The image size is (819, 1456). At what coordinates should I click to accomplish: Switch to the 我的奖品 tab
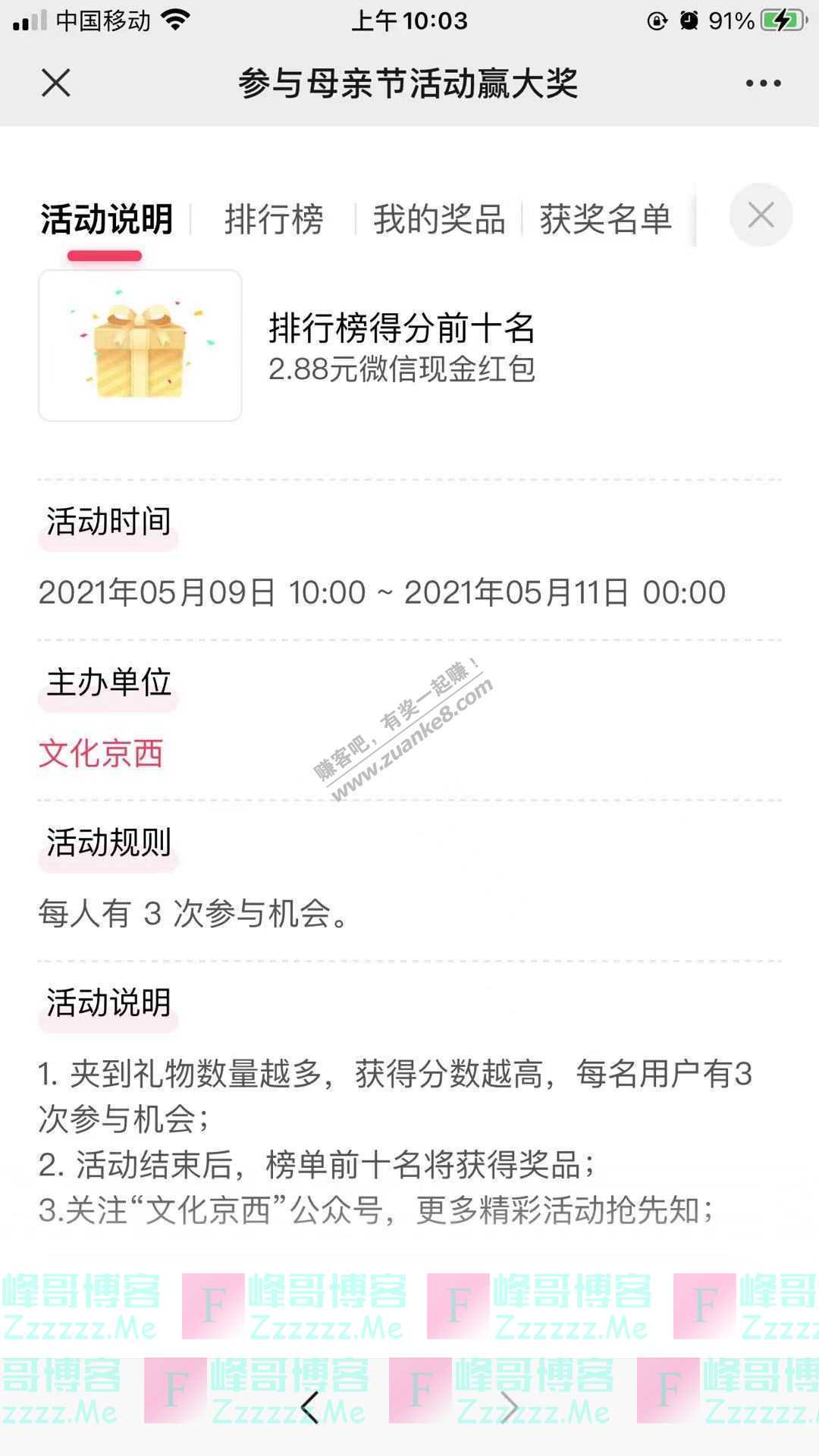(x=440, y=219)
